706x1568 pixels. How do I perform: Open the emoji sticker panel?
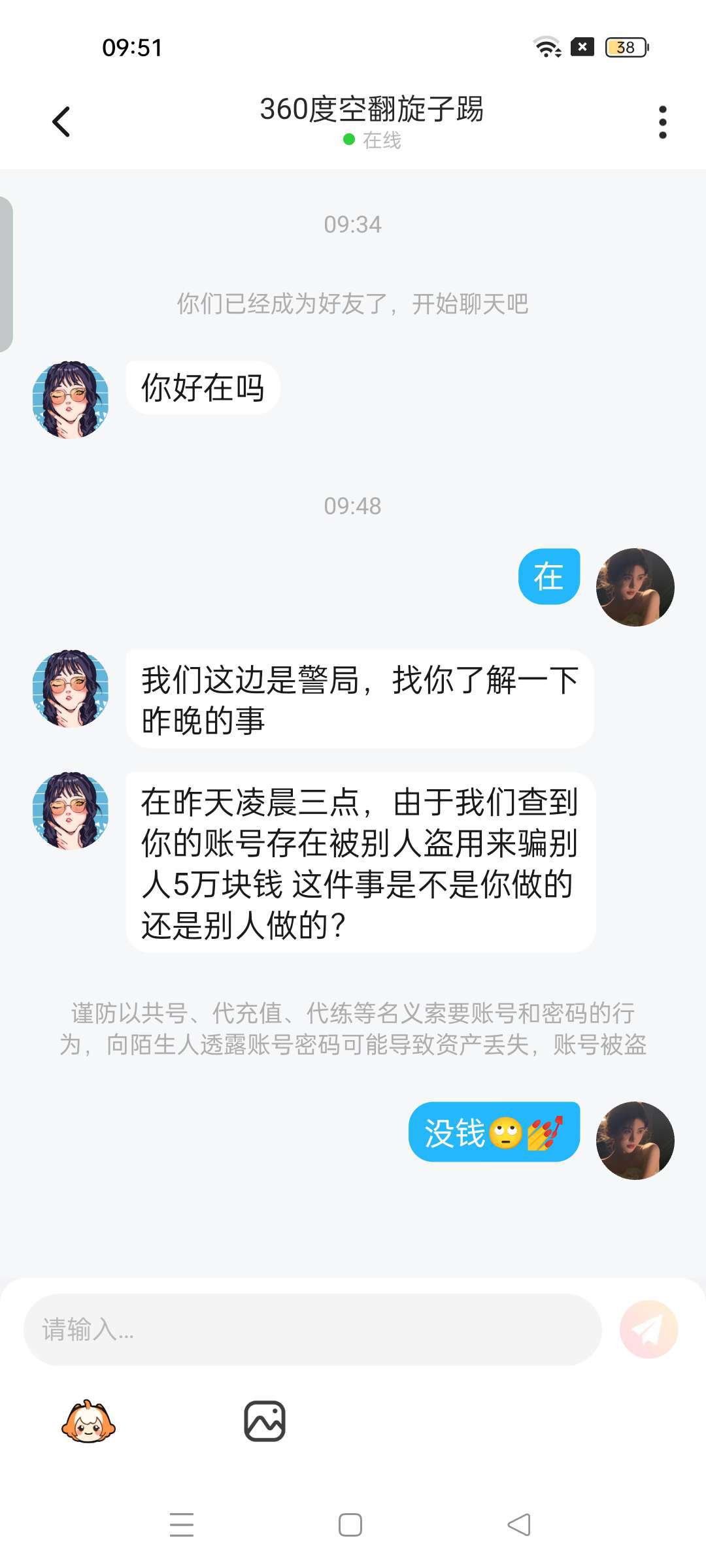tap(88, 1422)
